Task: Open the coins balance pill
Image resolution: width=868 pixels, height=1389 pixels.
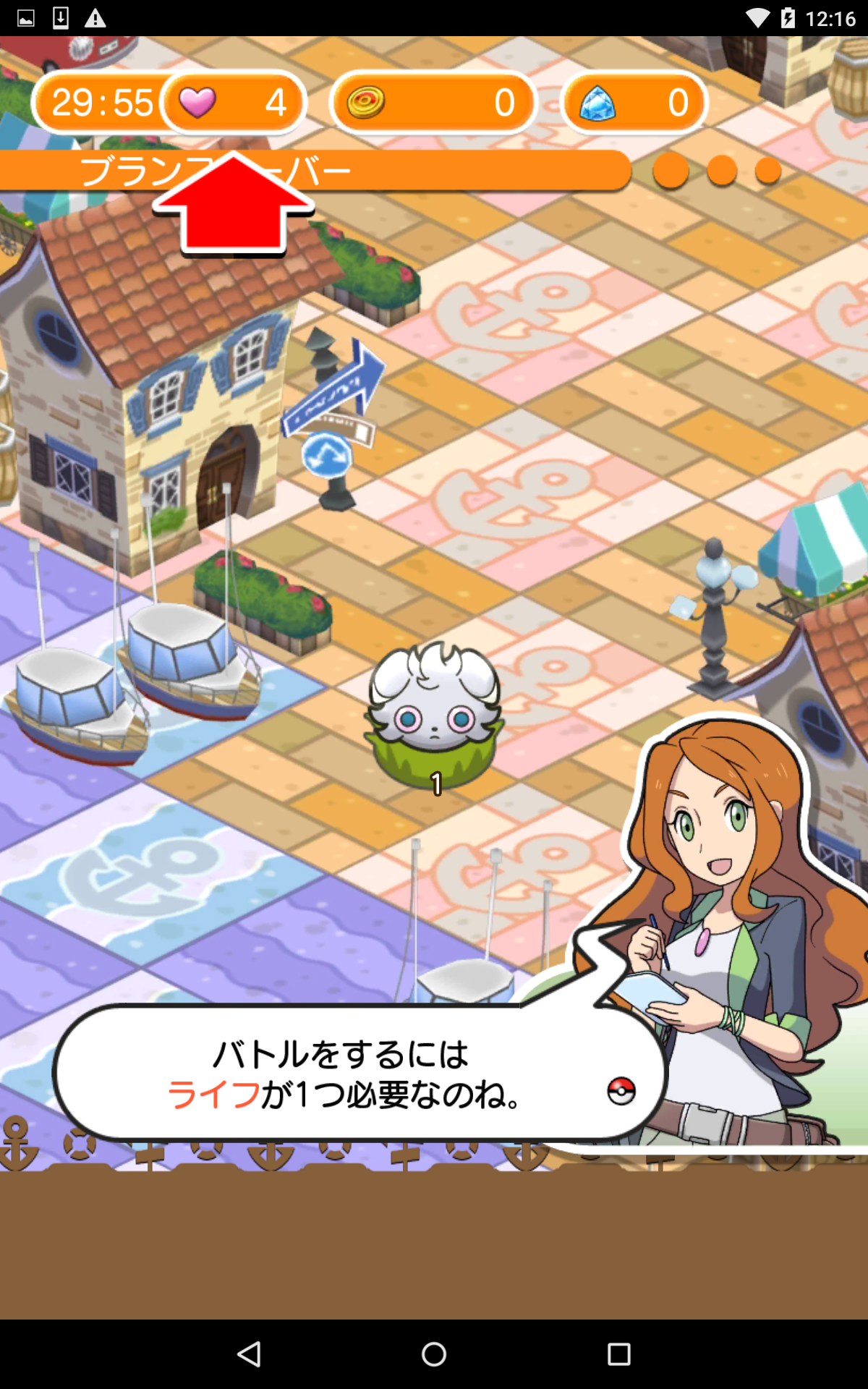Action: (x=433, y=103)
